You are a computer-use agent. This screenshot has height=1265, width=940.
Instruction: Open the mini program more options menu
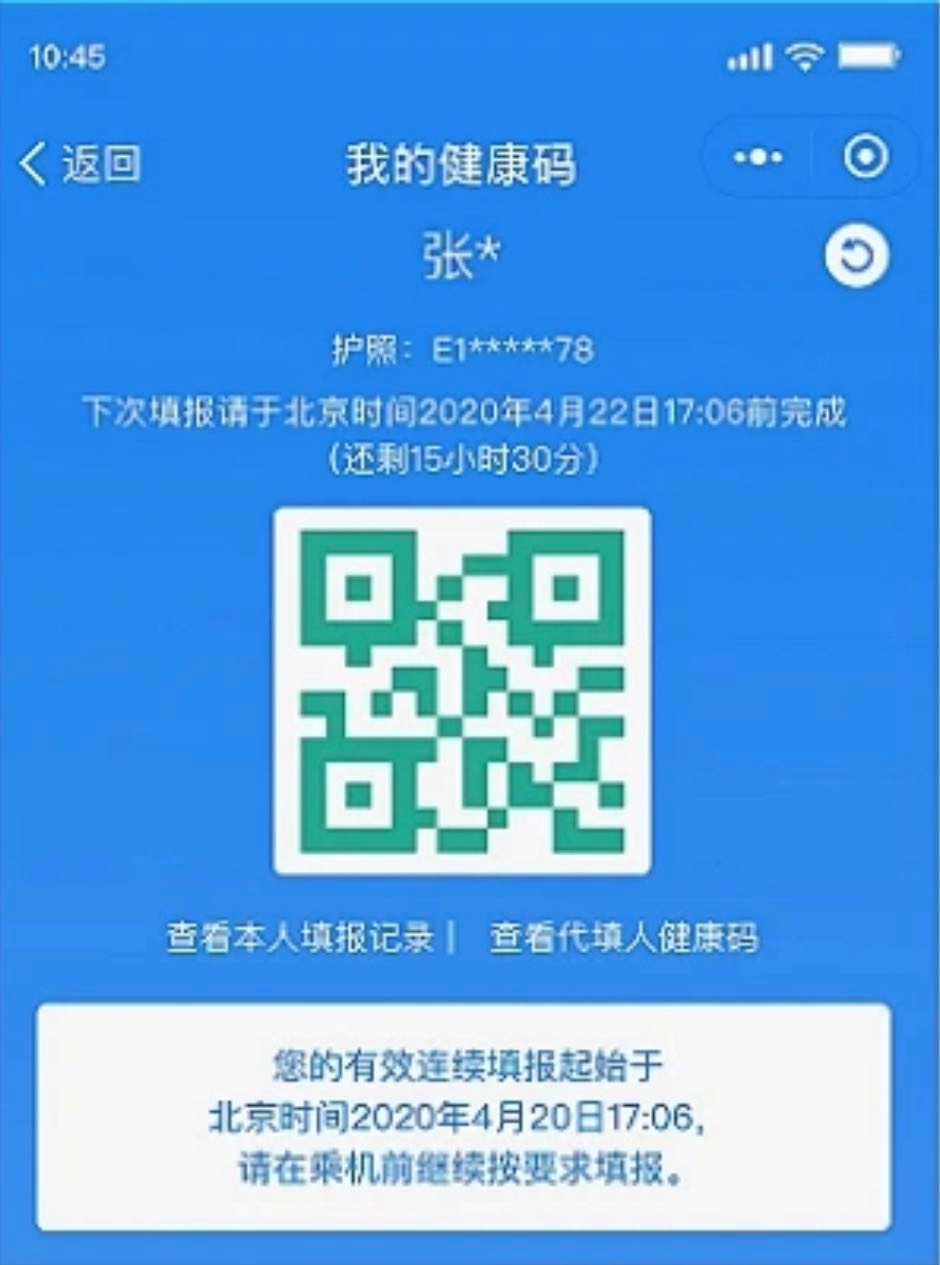point(758,157)
